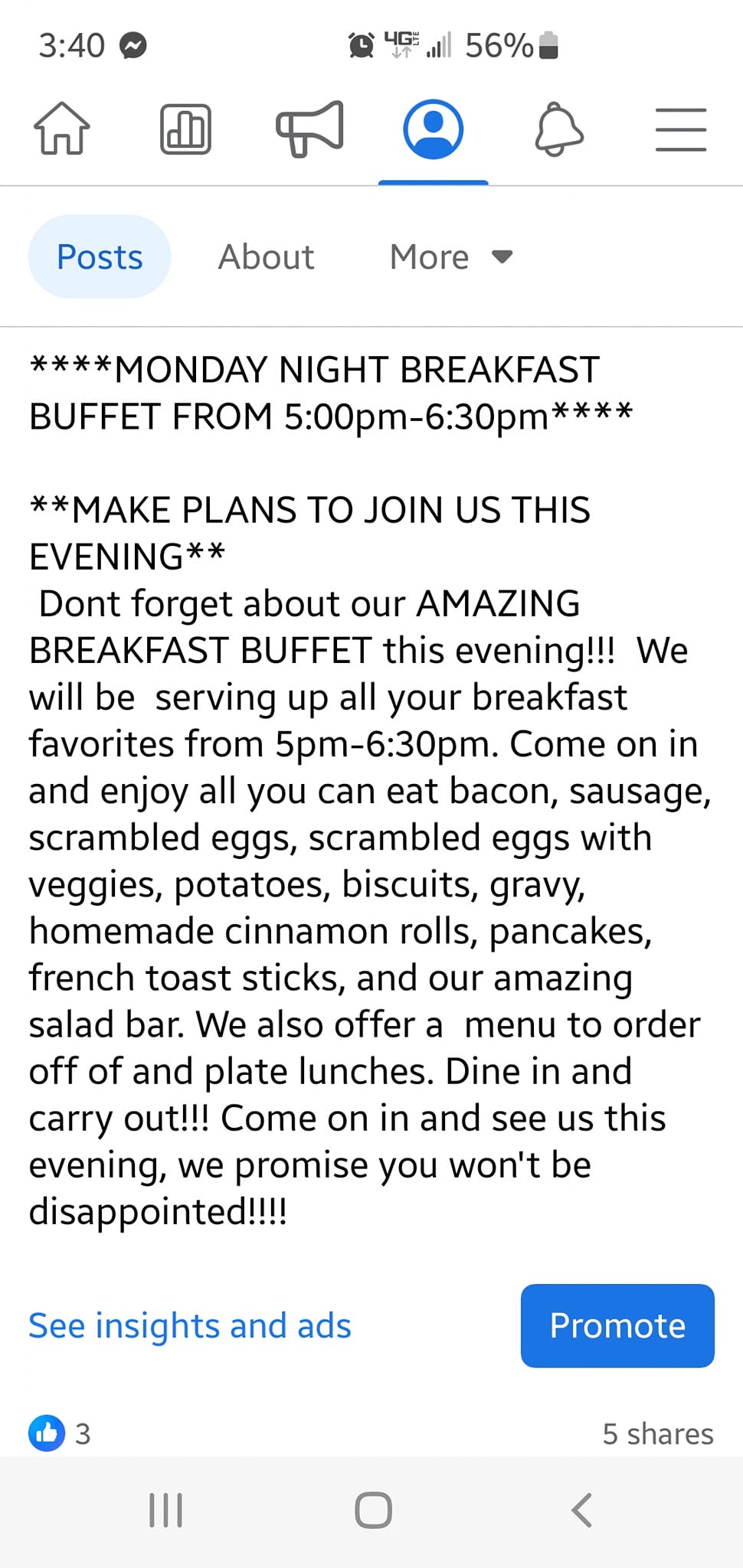The height and width of the screenshot is (1568, 743).
Task: Switch to the Posts tab
Action: click(x=100, y=256)
